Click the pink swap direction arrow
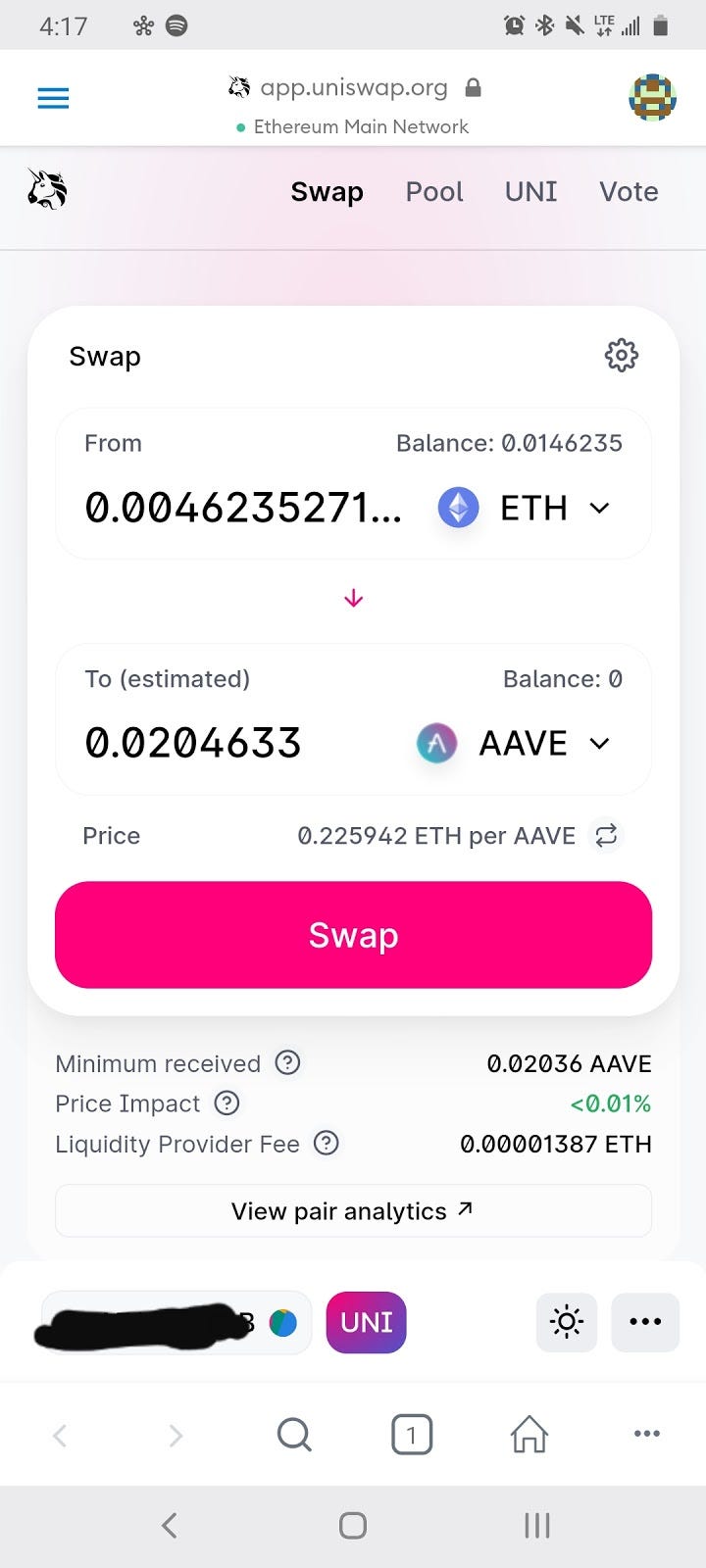The height and width of the screenshot is (1568, 706). coord(353,598)
